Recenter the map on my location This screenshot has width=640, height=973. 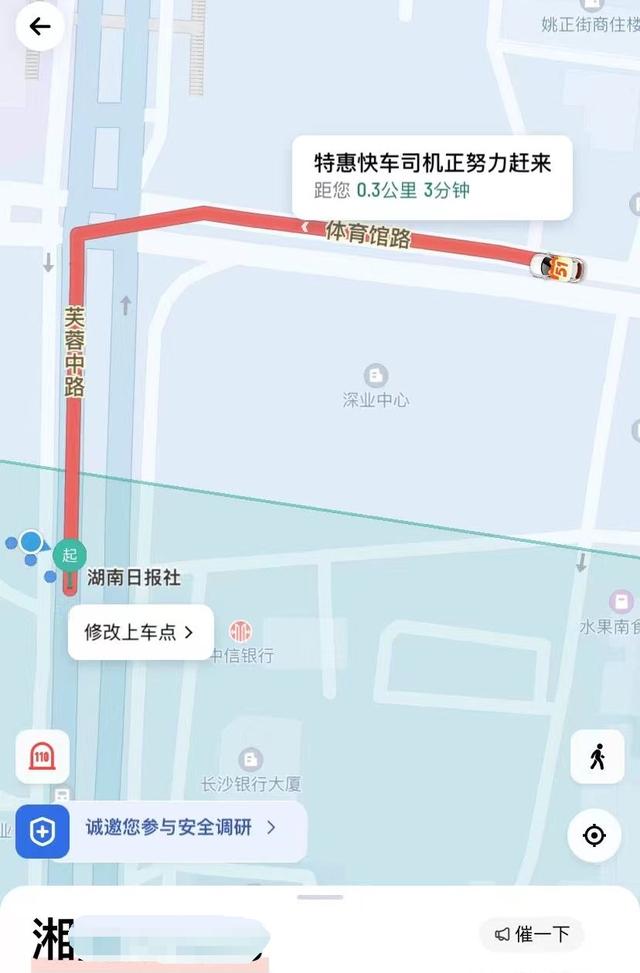[x=594, y=835]
